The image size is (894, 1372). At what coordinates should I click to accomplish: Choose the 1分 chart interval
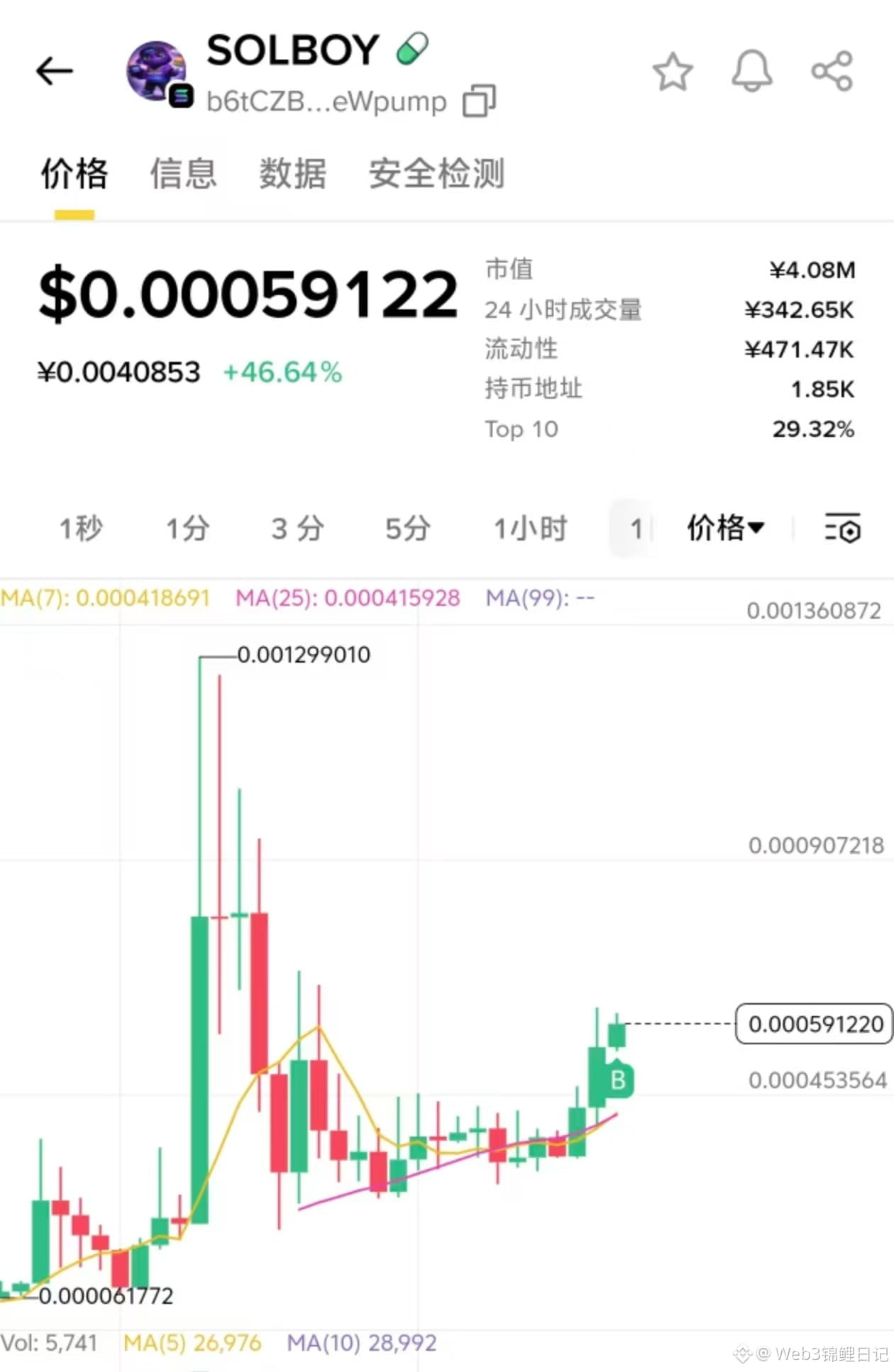[x=187, y=529]
